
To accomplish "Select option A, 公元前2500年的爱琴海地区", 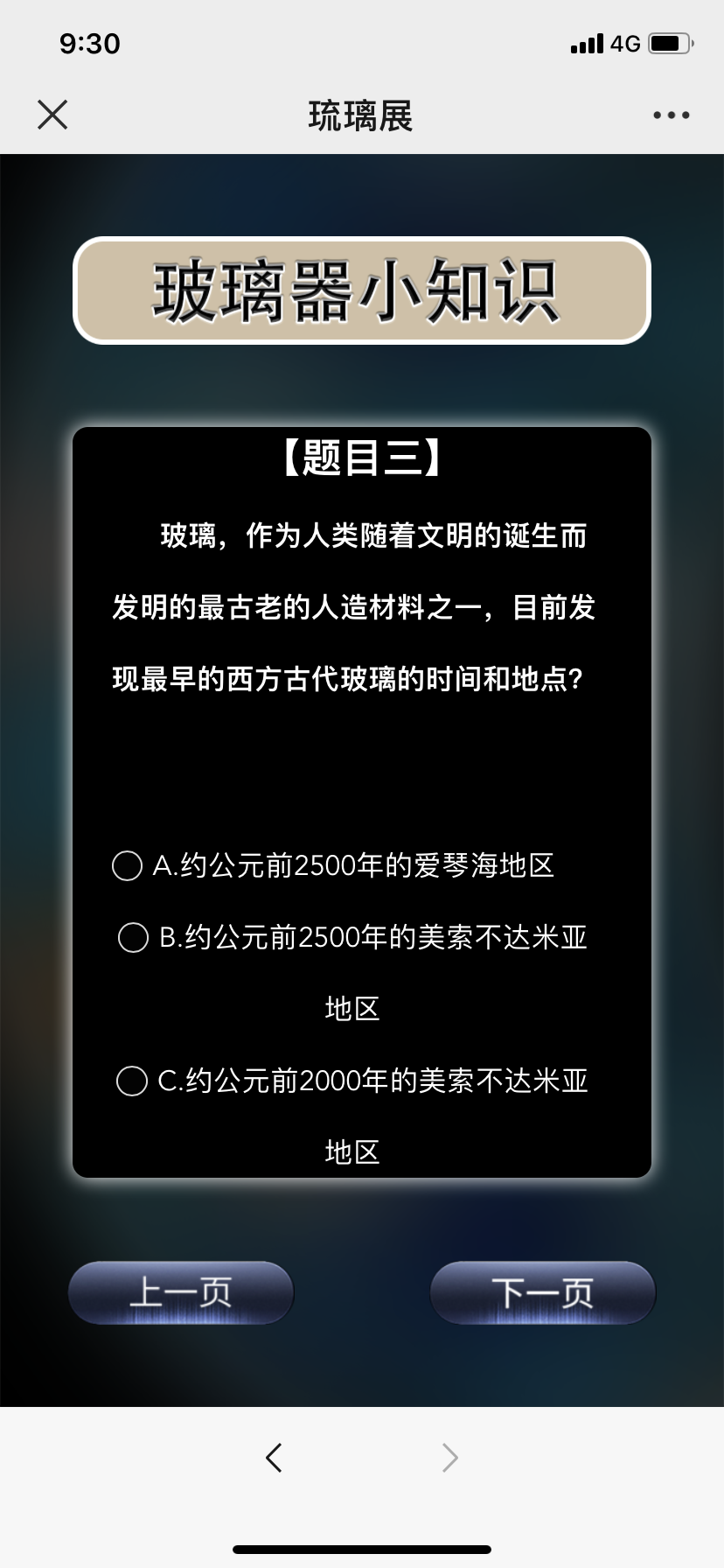I will (128, 865).
